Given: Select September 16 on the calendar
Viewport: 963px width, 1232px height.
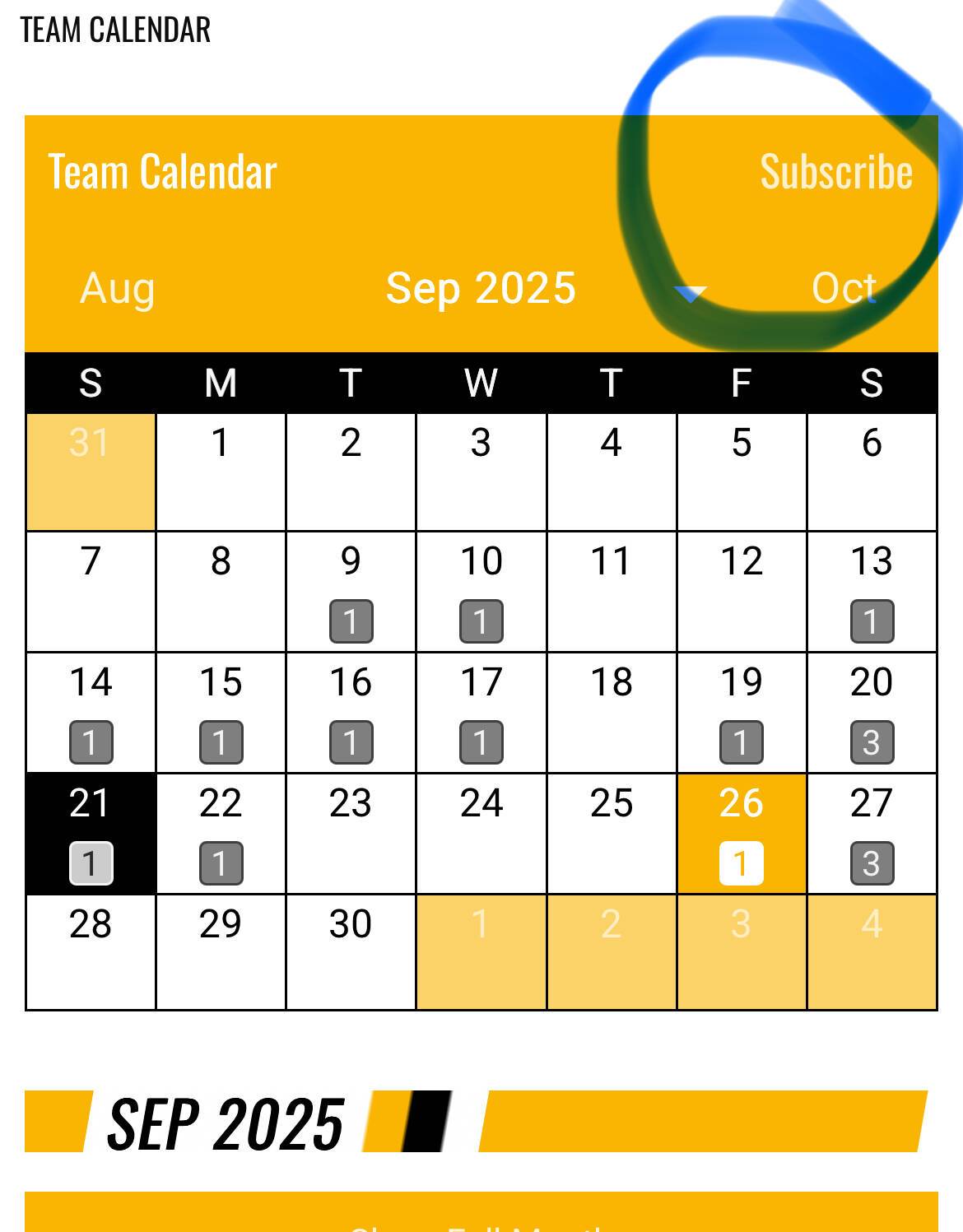Looking at the screenshot, I should click(351, 713).
